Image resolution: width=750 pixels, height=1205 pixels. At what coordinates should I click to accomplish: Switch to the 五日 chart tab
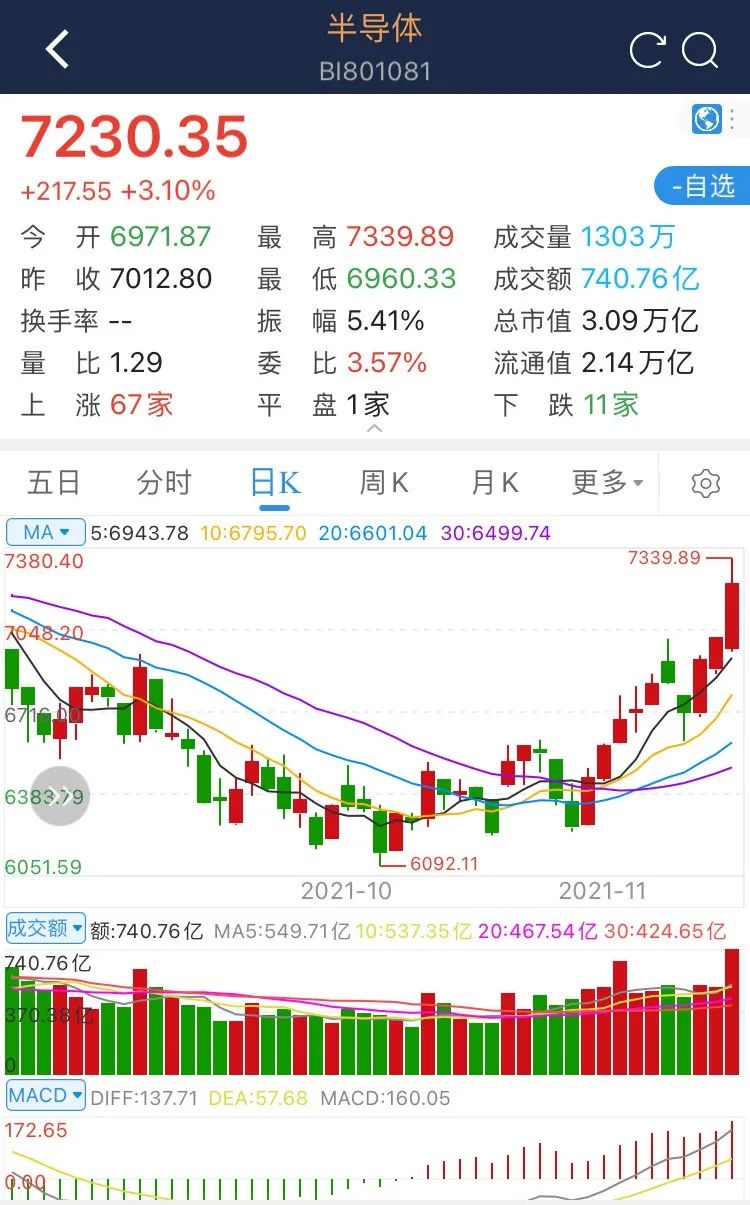(x=54, y=483)
